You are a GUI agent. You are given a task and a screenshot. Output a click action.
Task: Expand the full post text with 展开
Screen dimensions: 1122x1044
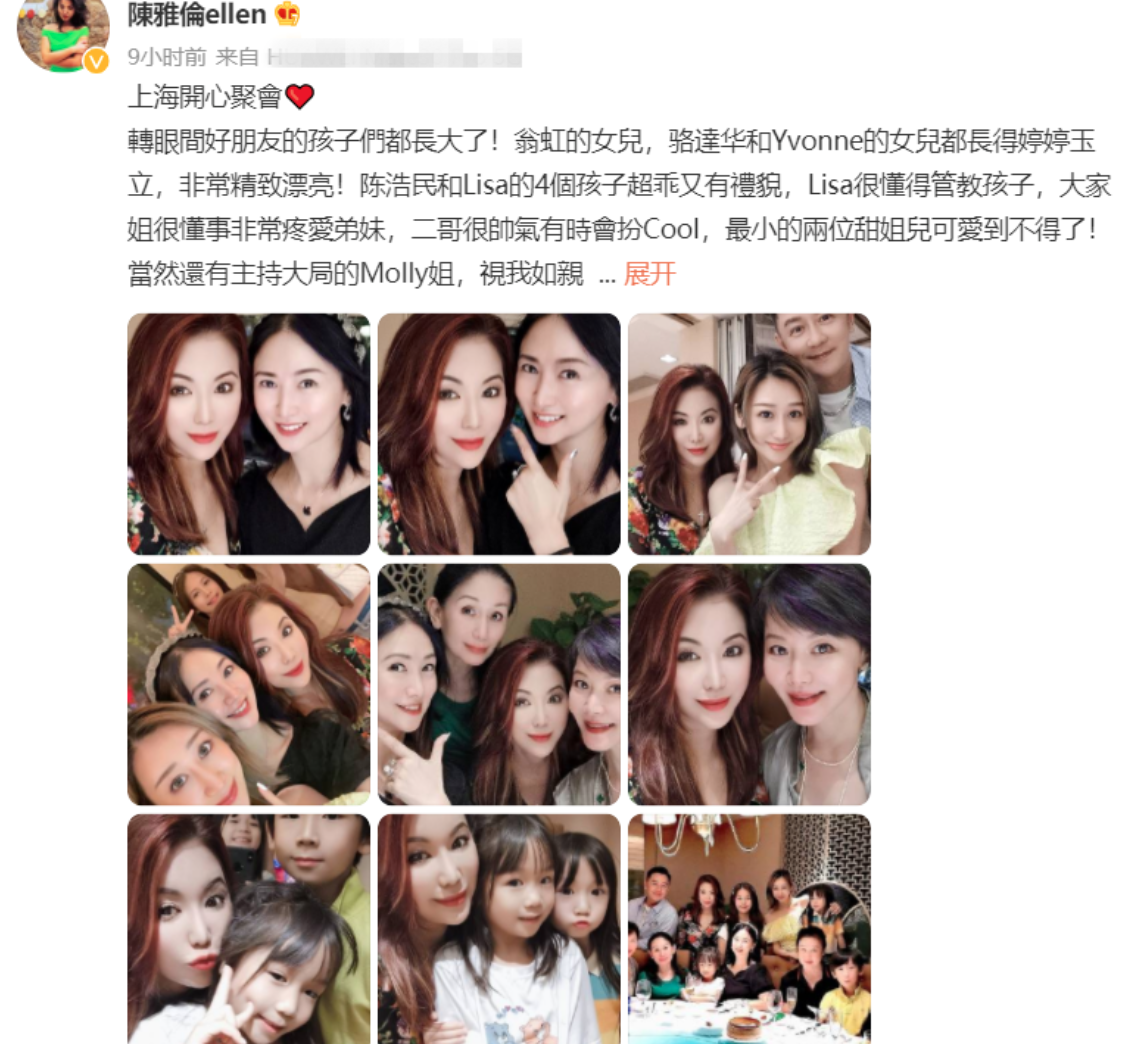tap(649, 274)
